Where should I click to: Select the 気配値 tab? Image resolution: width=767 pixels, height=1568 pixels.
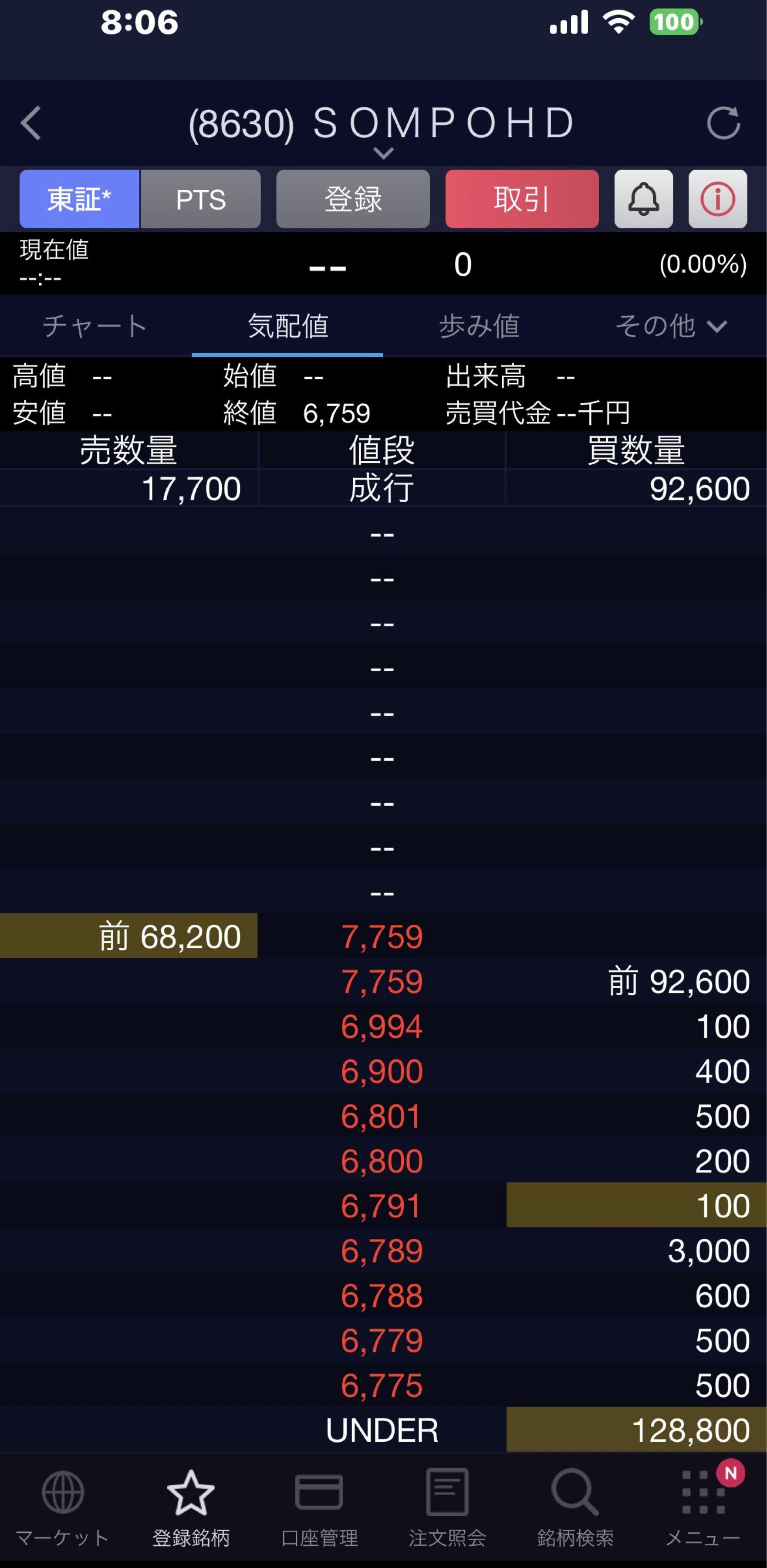pos(287,326)
